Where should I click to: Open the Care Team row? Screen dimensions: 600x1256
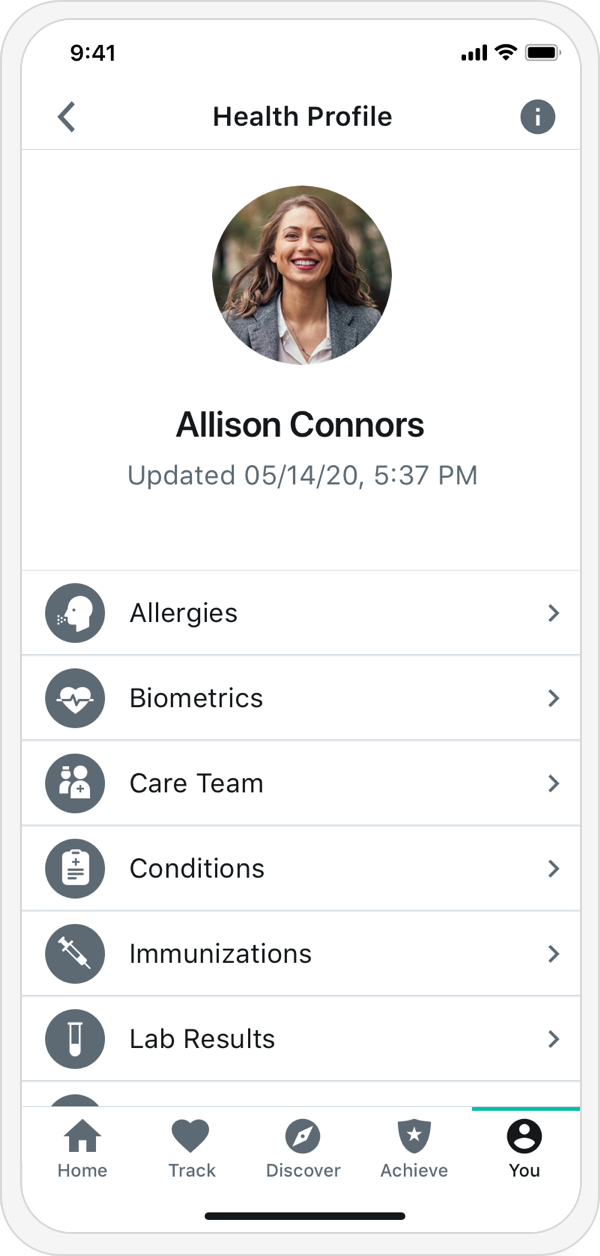301,783
